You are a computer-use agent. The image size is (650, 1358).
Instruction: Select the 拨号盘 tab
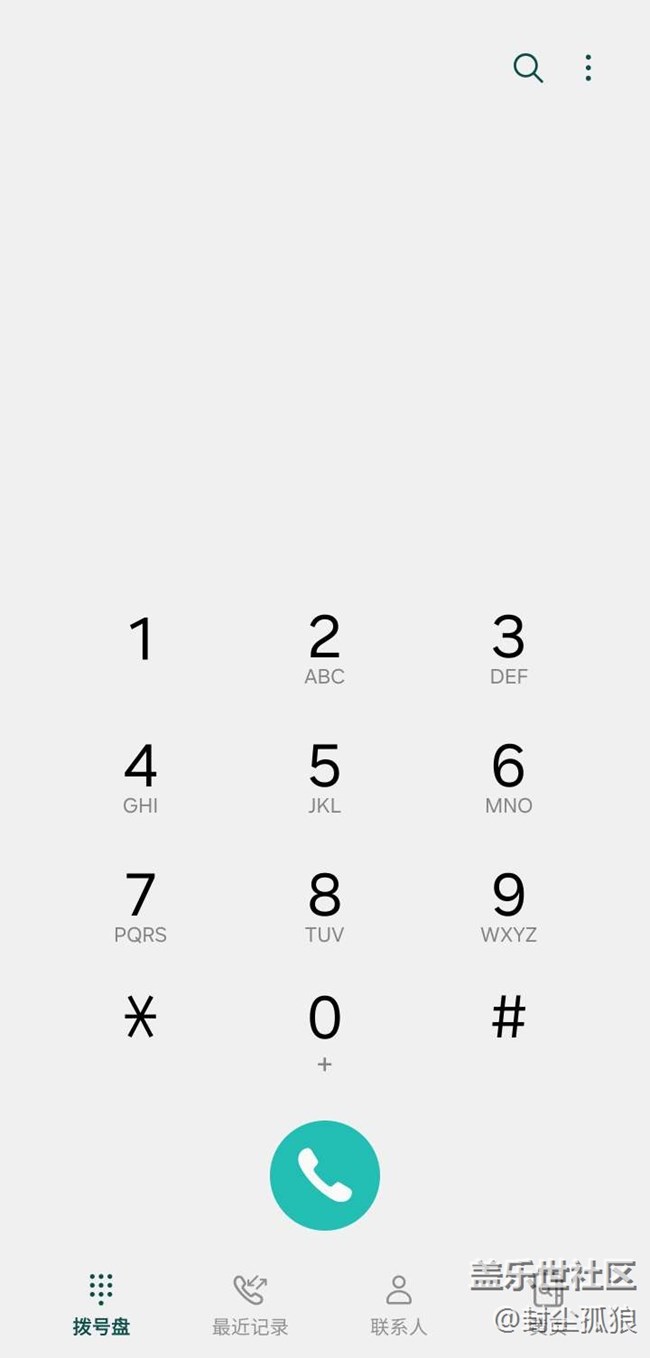tap(101, 1305)
